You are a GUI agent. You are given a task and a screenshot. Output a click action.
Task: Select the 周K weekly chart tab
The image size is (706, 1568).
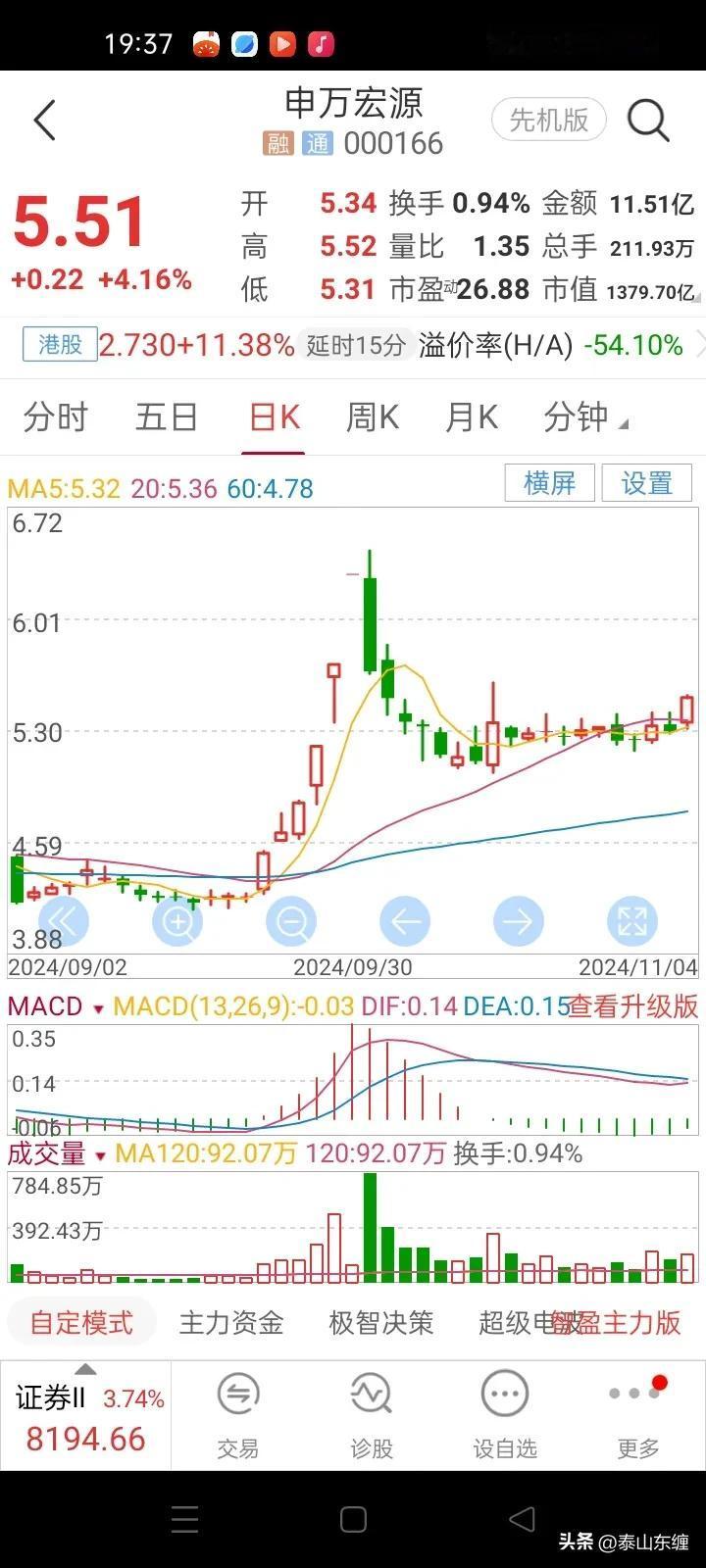point(373,417)
